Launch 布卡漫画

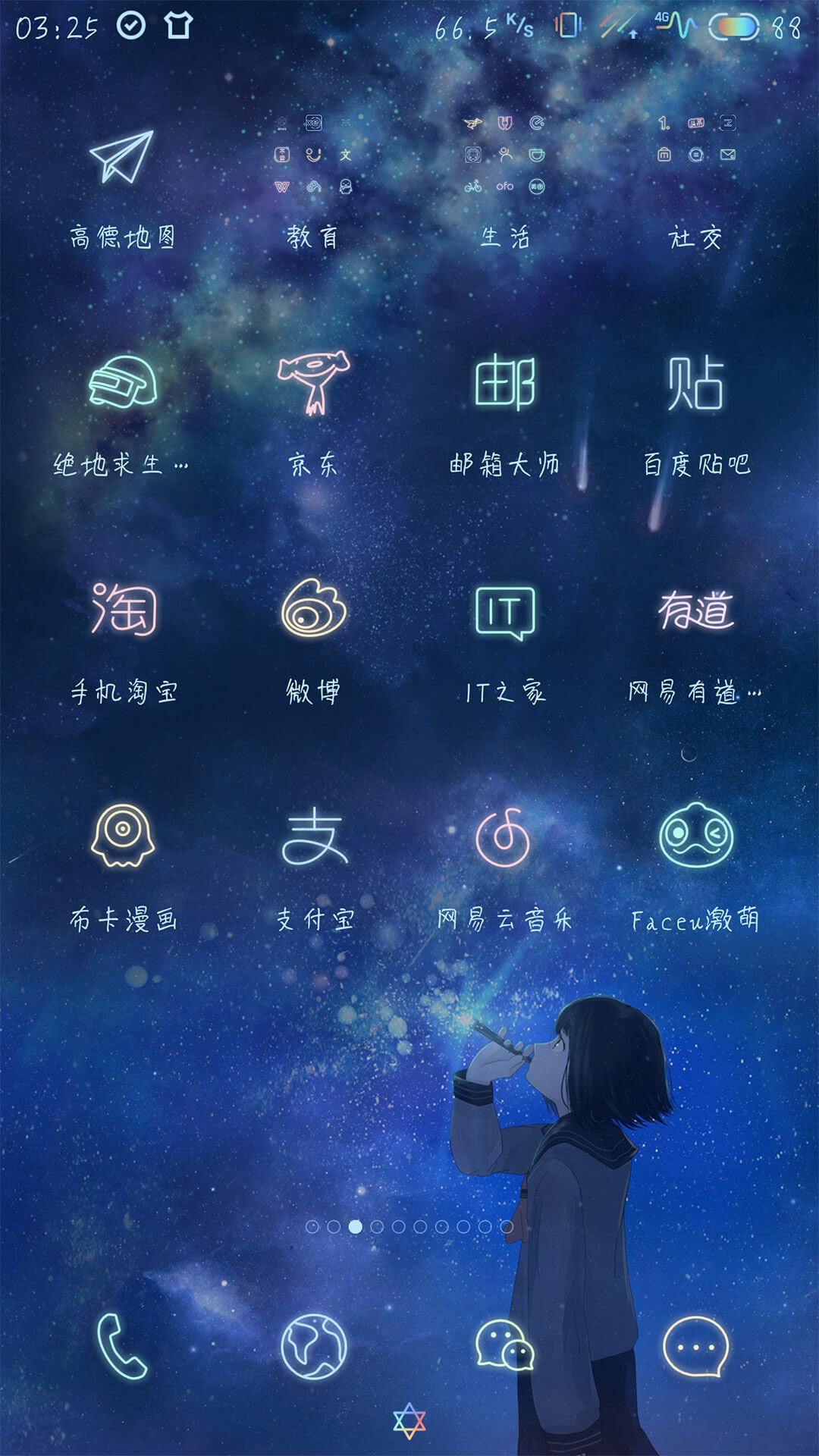[x=122, y=836]
